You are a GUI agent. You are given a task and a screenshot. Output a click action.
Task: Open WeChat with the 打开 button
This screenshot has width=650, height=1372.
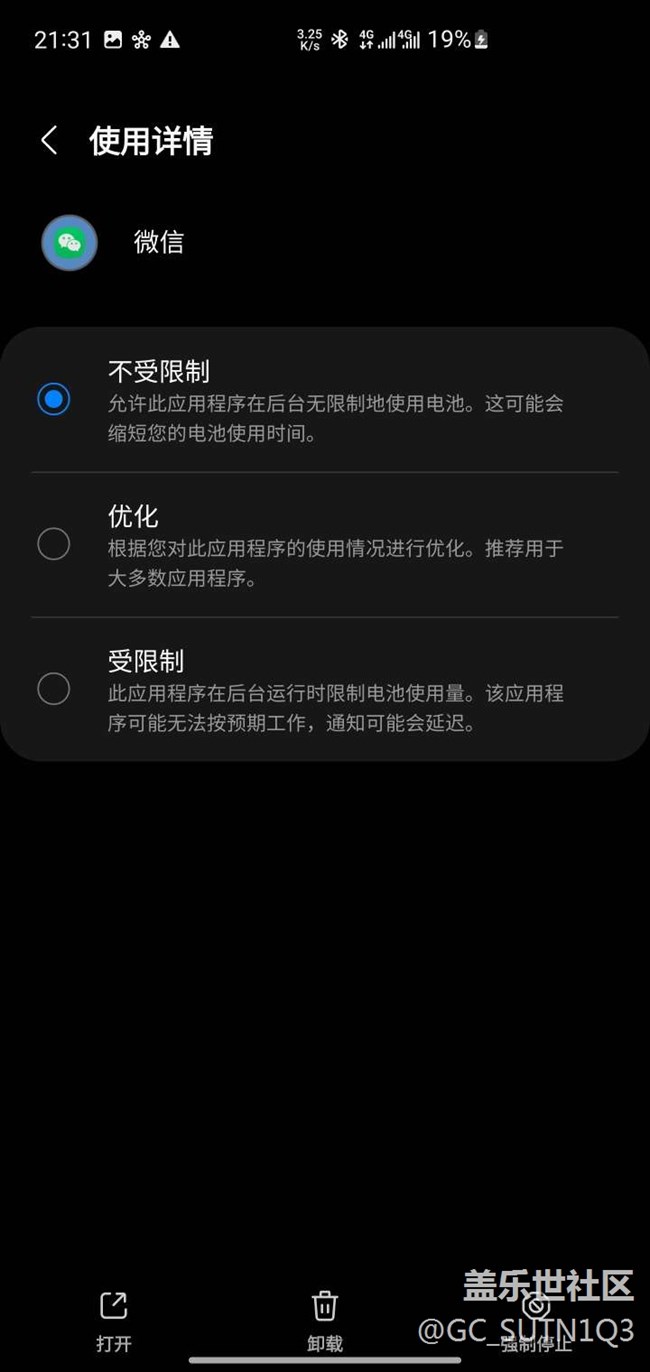pyautogui.click(x=114, y=1321)
